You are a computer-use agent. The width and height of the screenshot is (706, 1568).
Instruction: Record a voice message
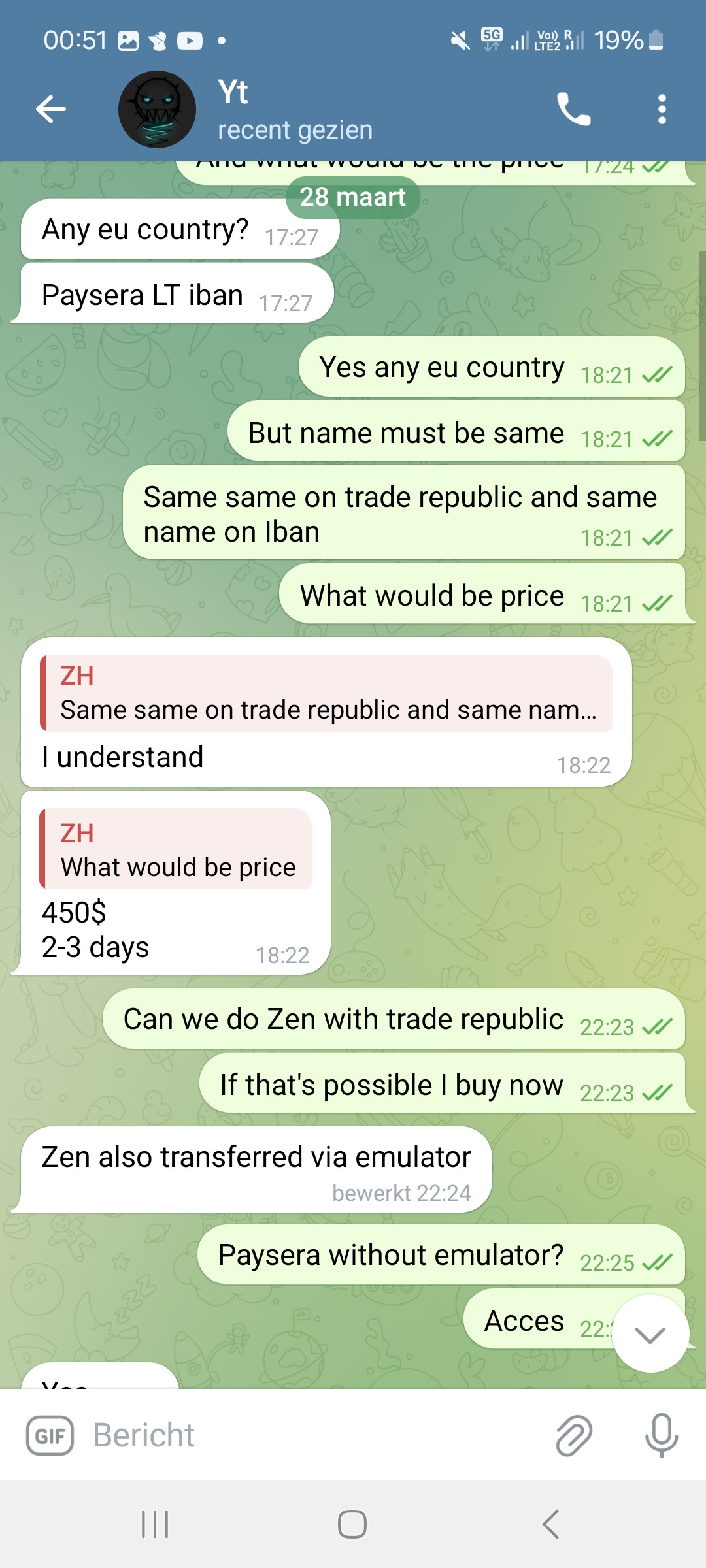(661, 1435)
